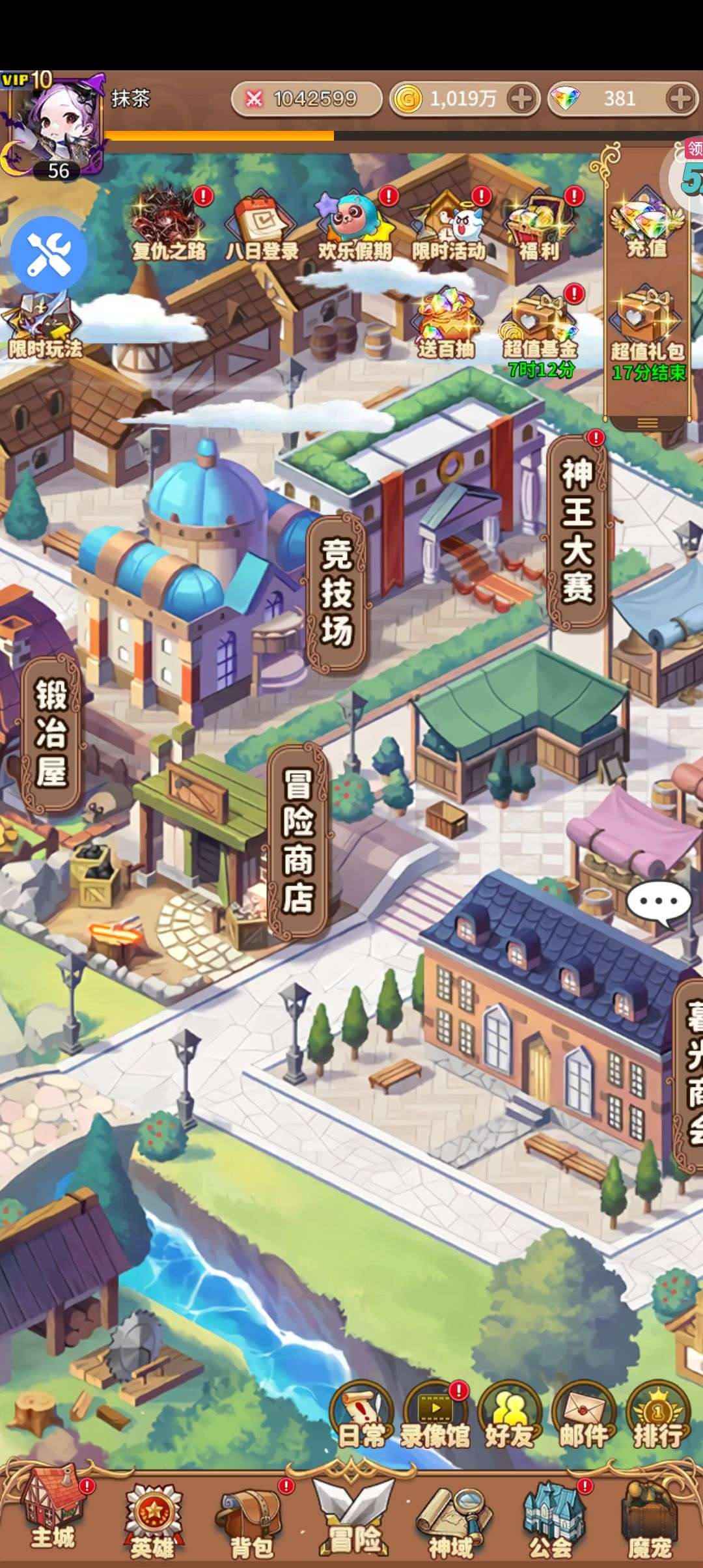
Task: Tap the plus button to add diamonds
Action: click(680, 99)
